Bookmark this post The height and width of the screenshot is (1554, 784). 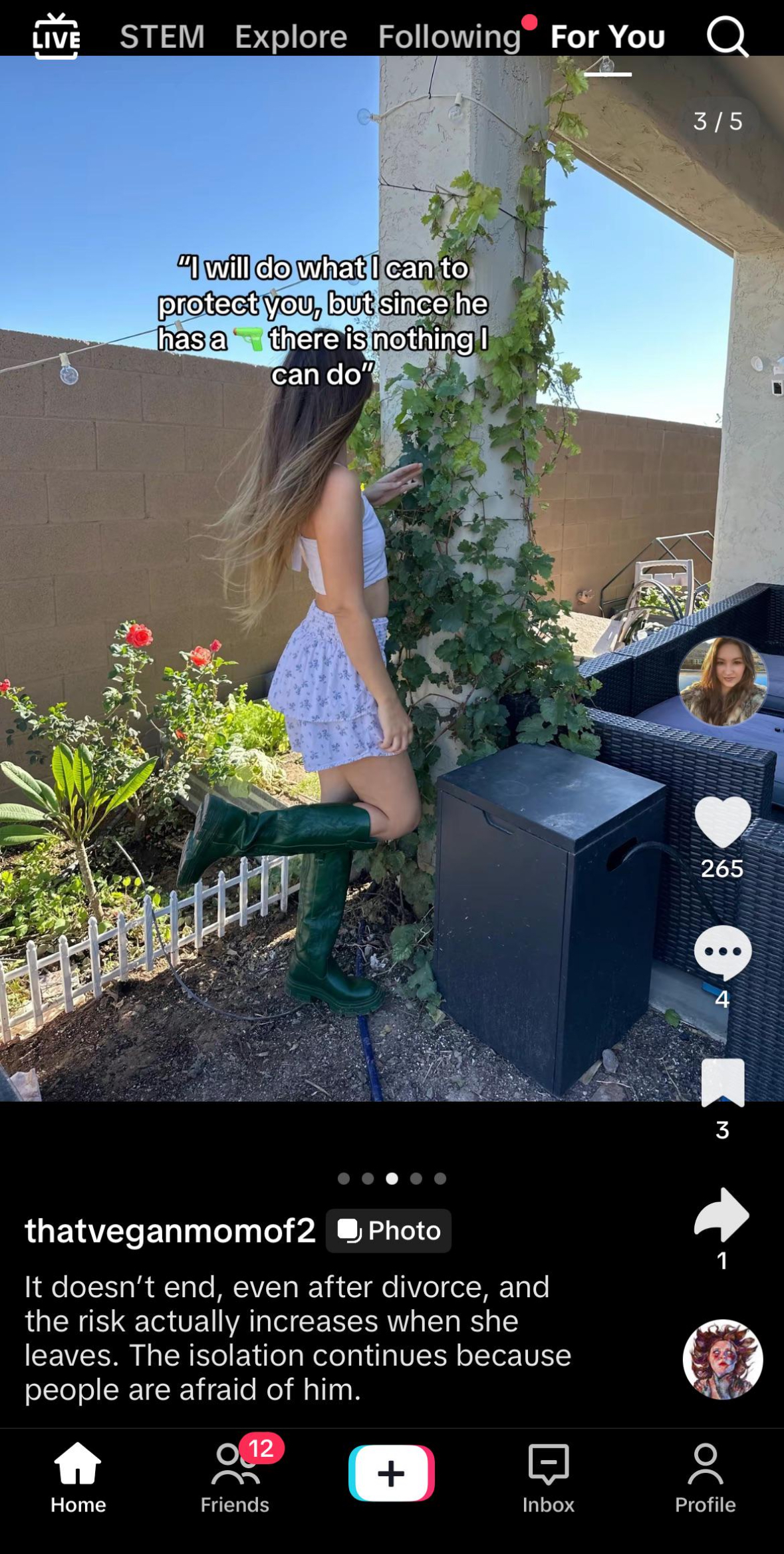[723, 1082]
